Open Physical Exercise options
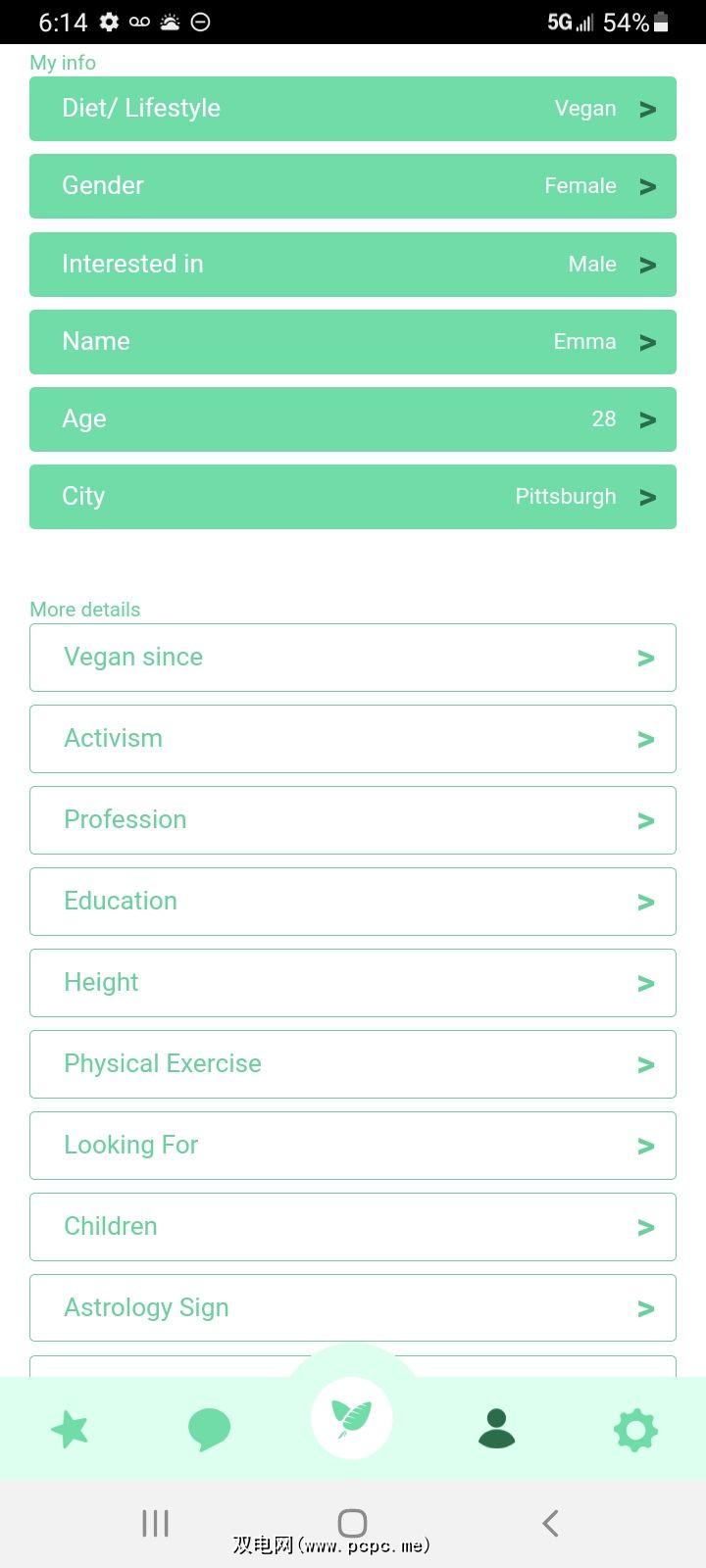This screenshot has height=1568, width=706. coord(353,1064)
